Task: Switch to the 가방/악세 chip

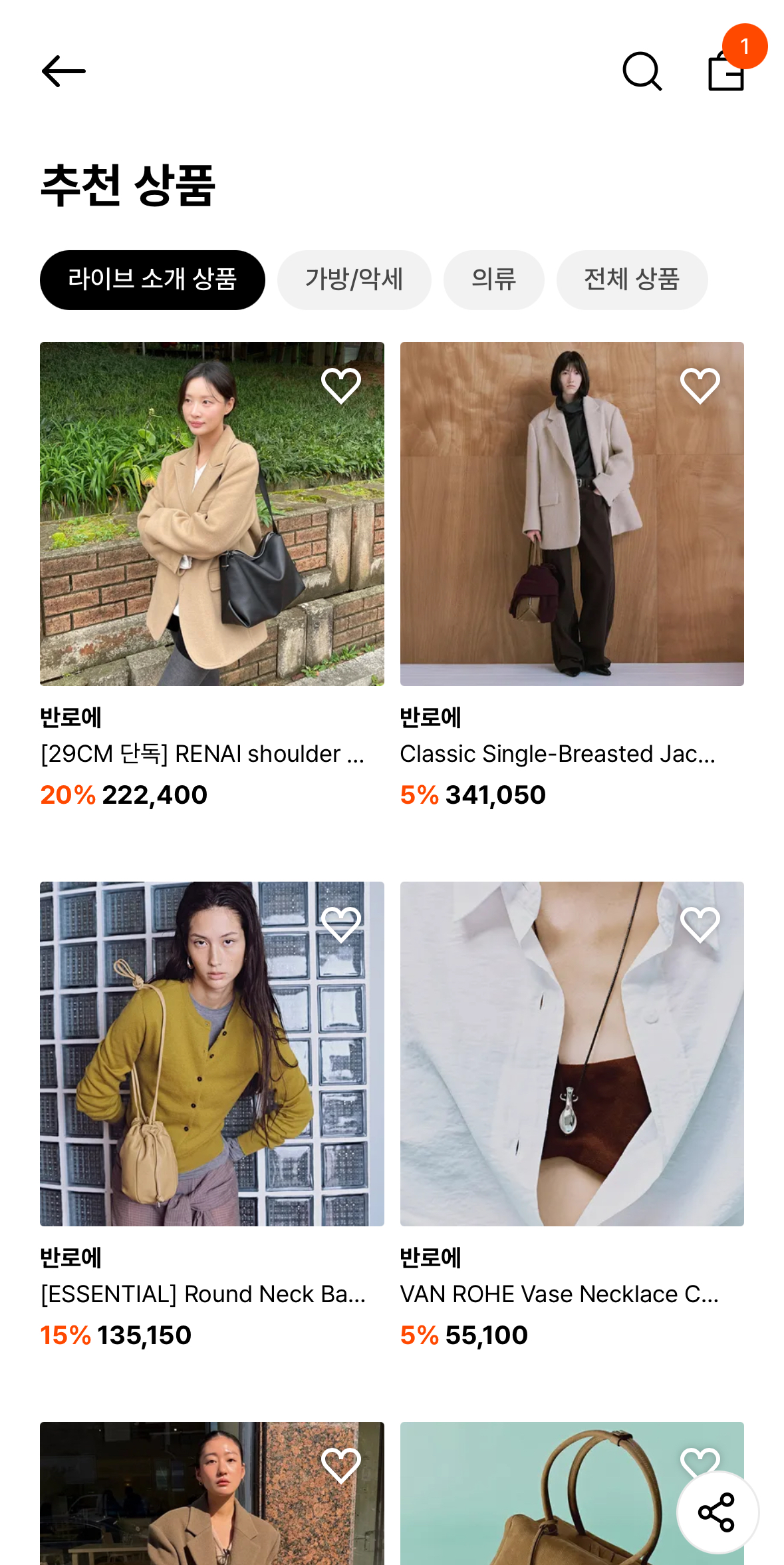Action: [x=354, y=279]
